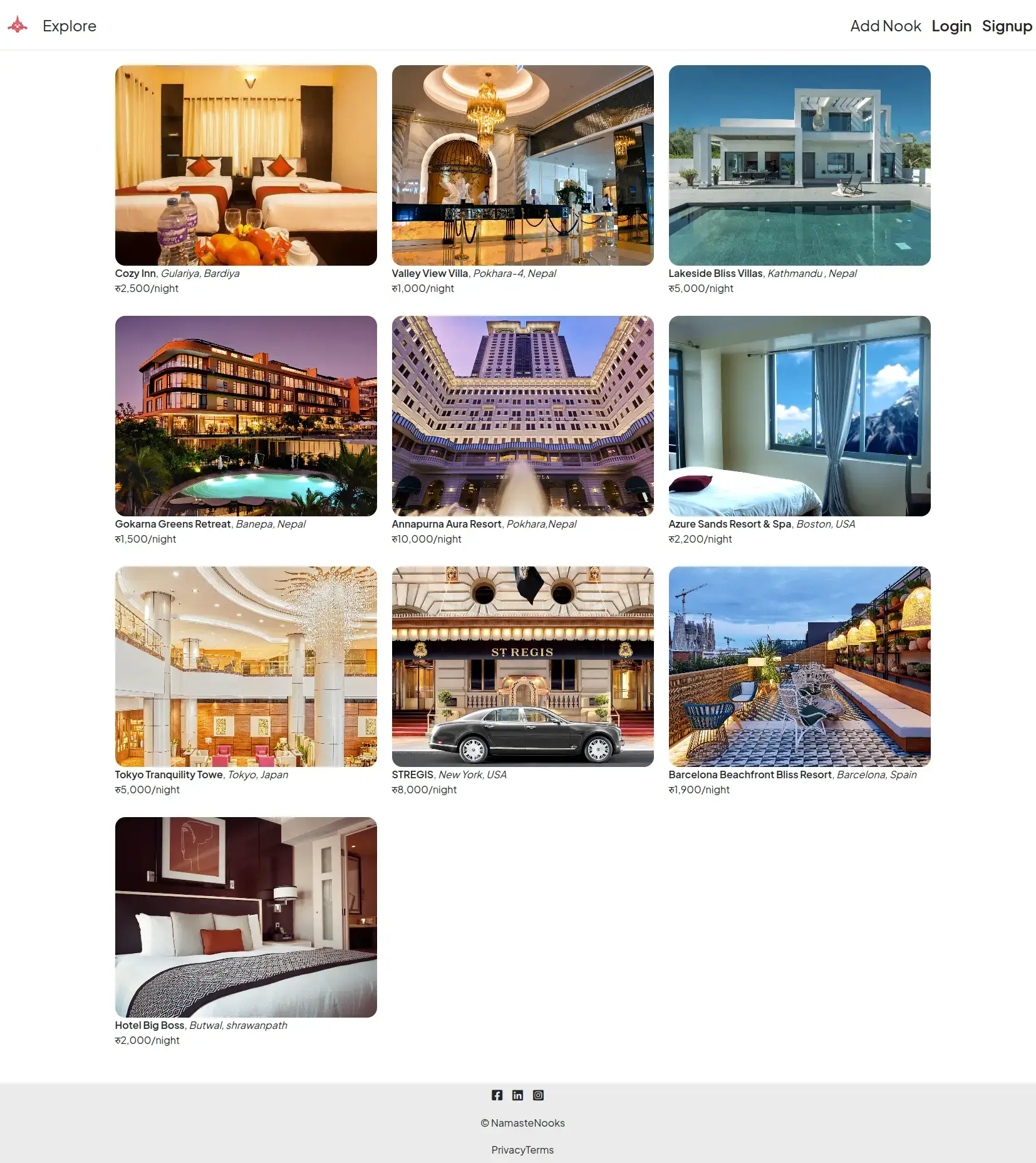View Valley View Villa listing

coord(522,165)
